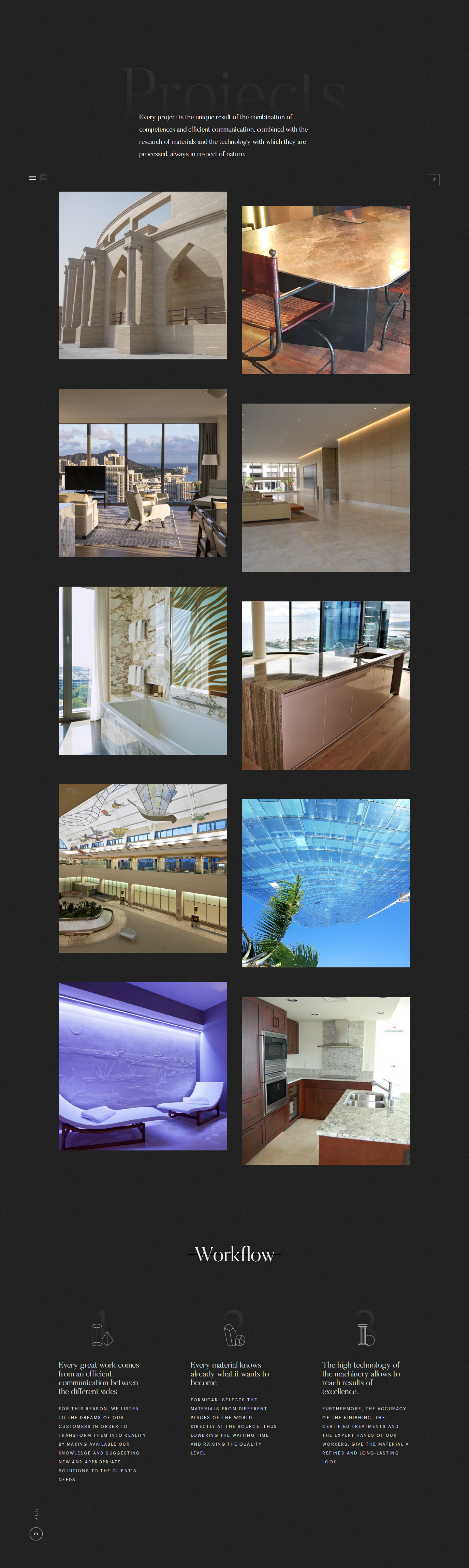This screenshot has width=469, height=1568.
Task: Switch language with the IT button
Action: (434, 180)
